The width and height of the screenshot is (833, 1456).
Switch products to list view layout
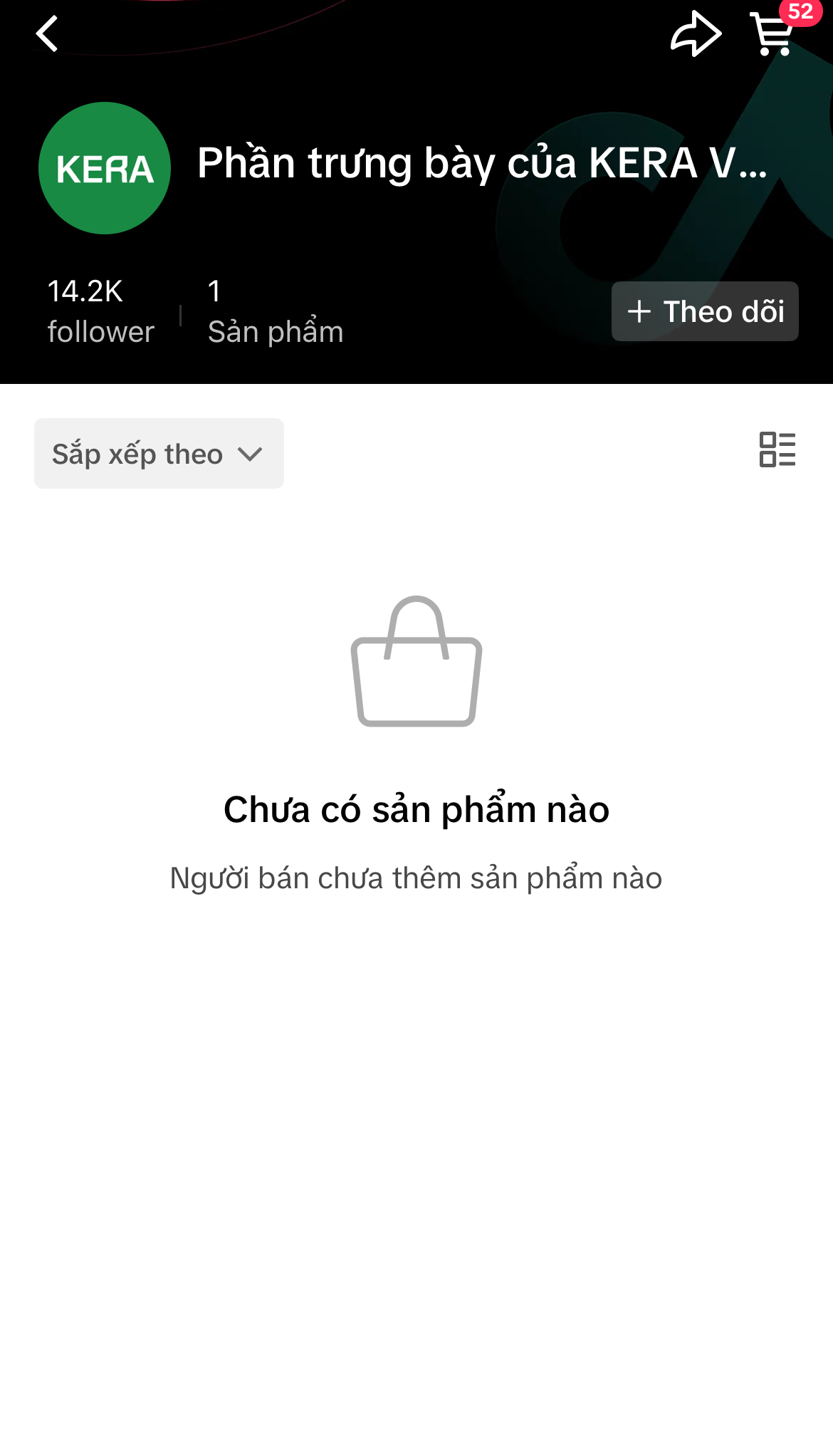777,449
